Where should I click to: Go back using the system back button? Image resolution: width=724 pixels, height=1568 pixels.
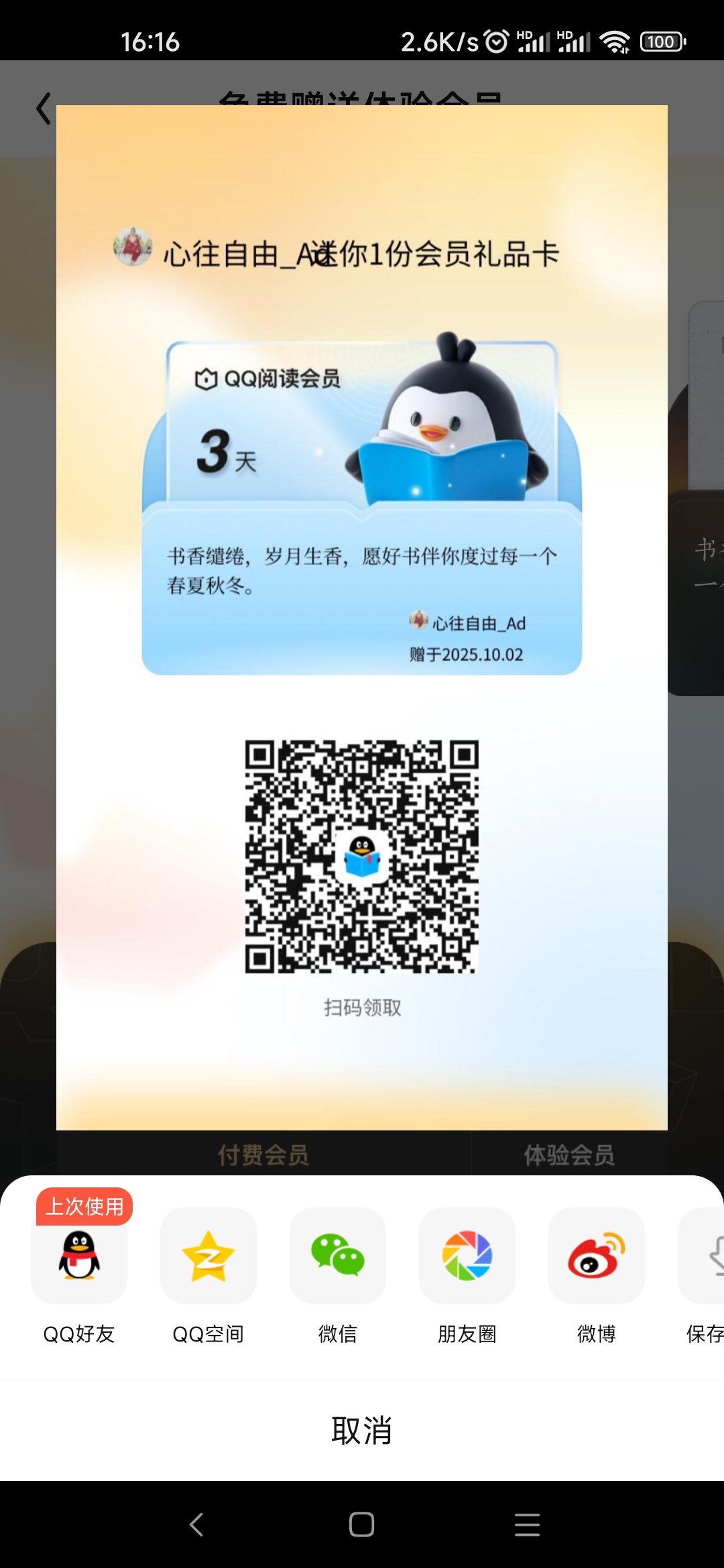196,1524
